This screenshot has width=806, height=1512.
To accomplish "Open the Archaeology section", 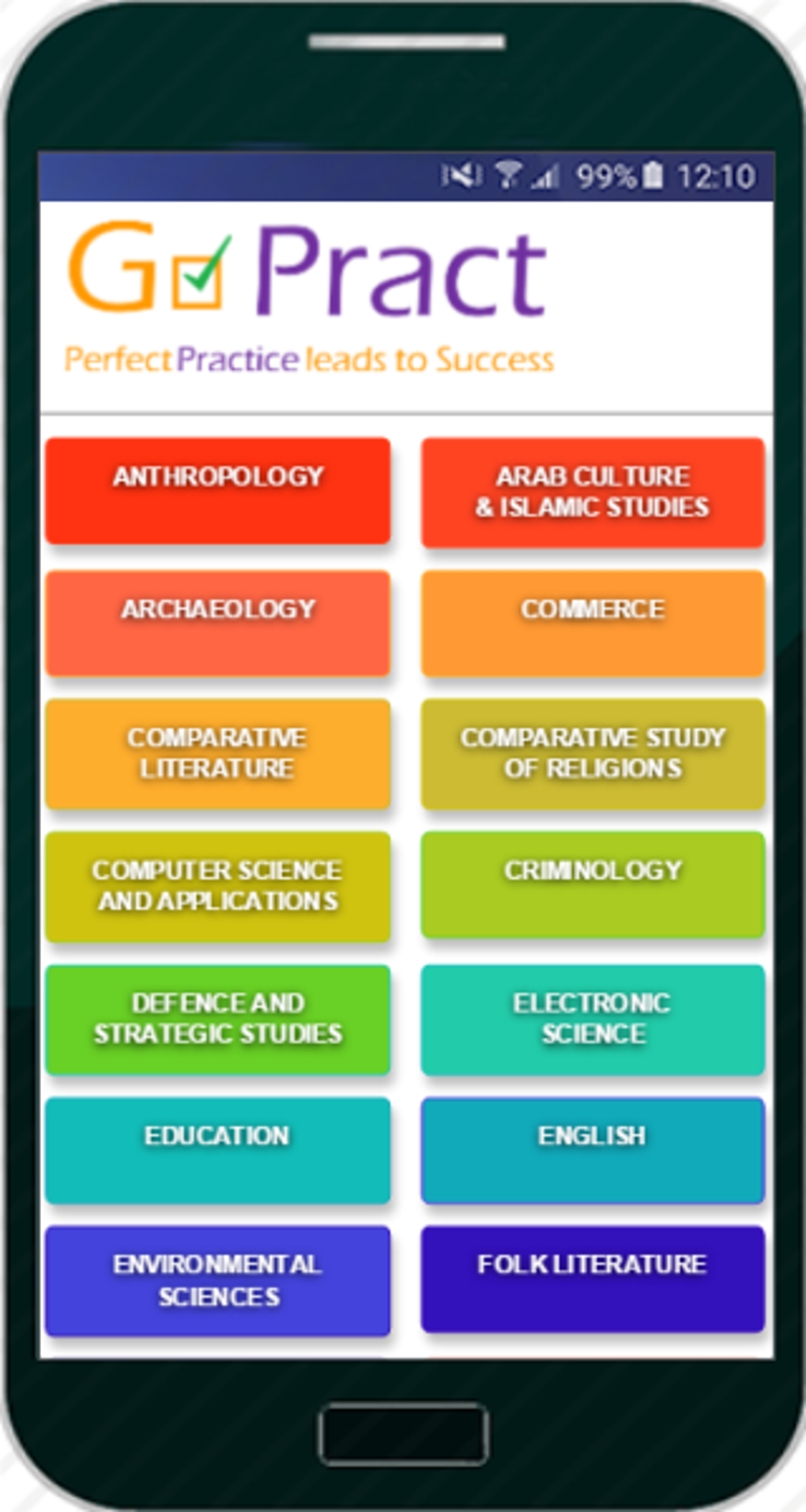I will (217, 623).
